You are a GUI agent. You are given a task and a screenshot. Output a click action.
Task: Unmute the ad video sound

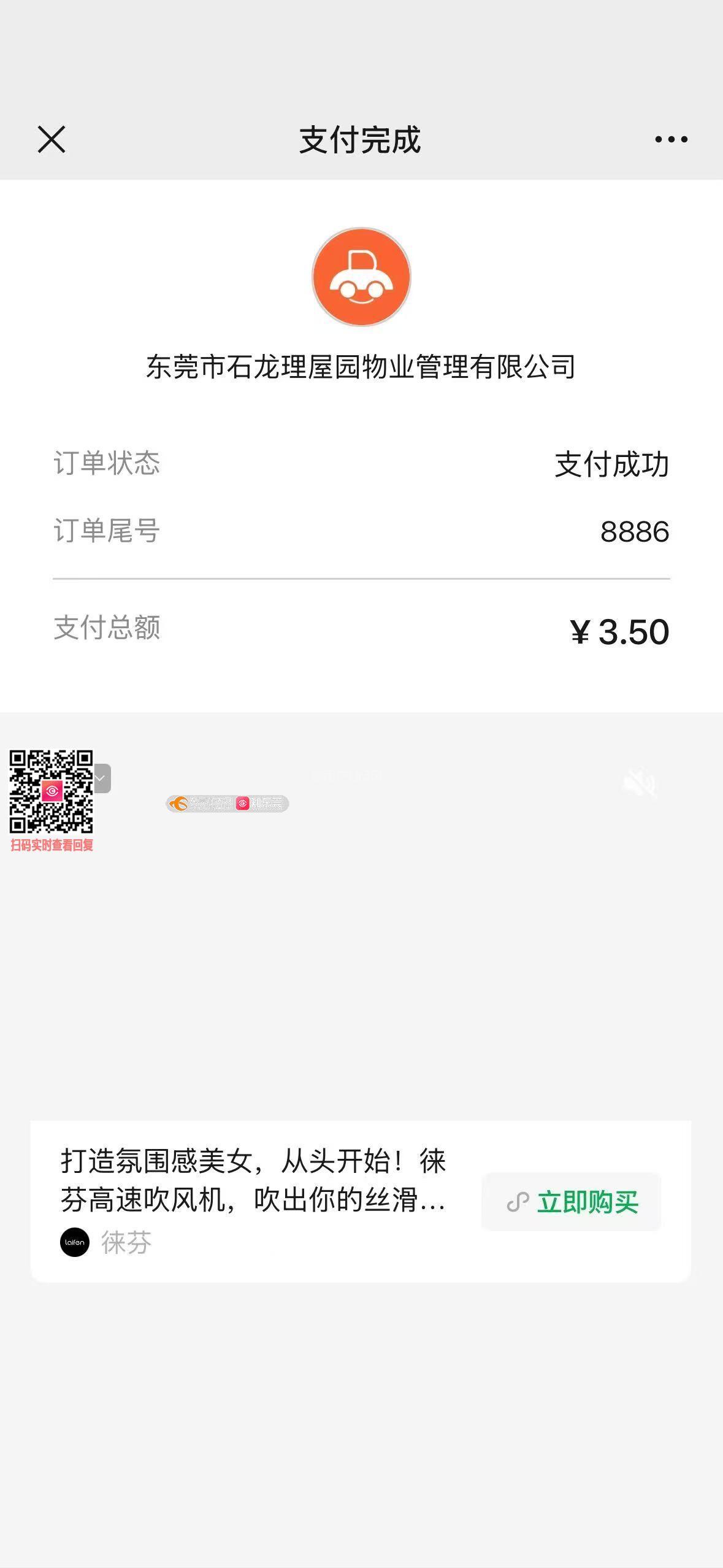coord(639,783)
